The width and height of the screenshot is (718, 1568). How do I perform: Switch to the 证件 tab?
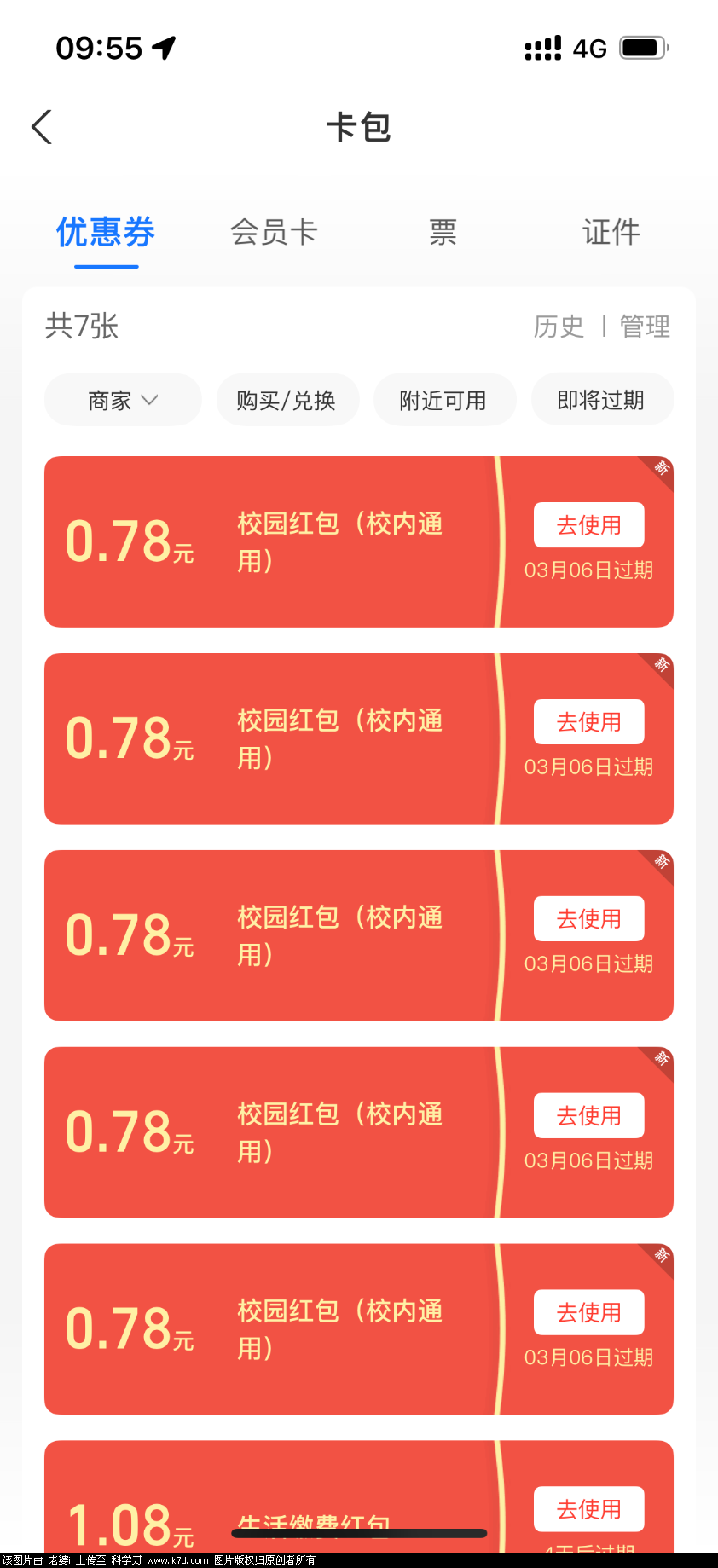pyautogui.click(x=611, y=231)
